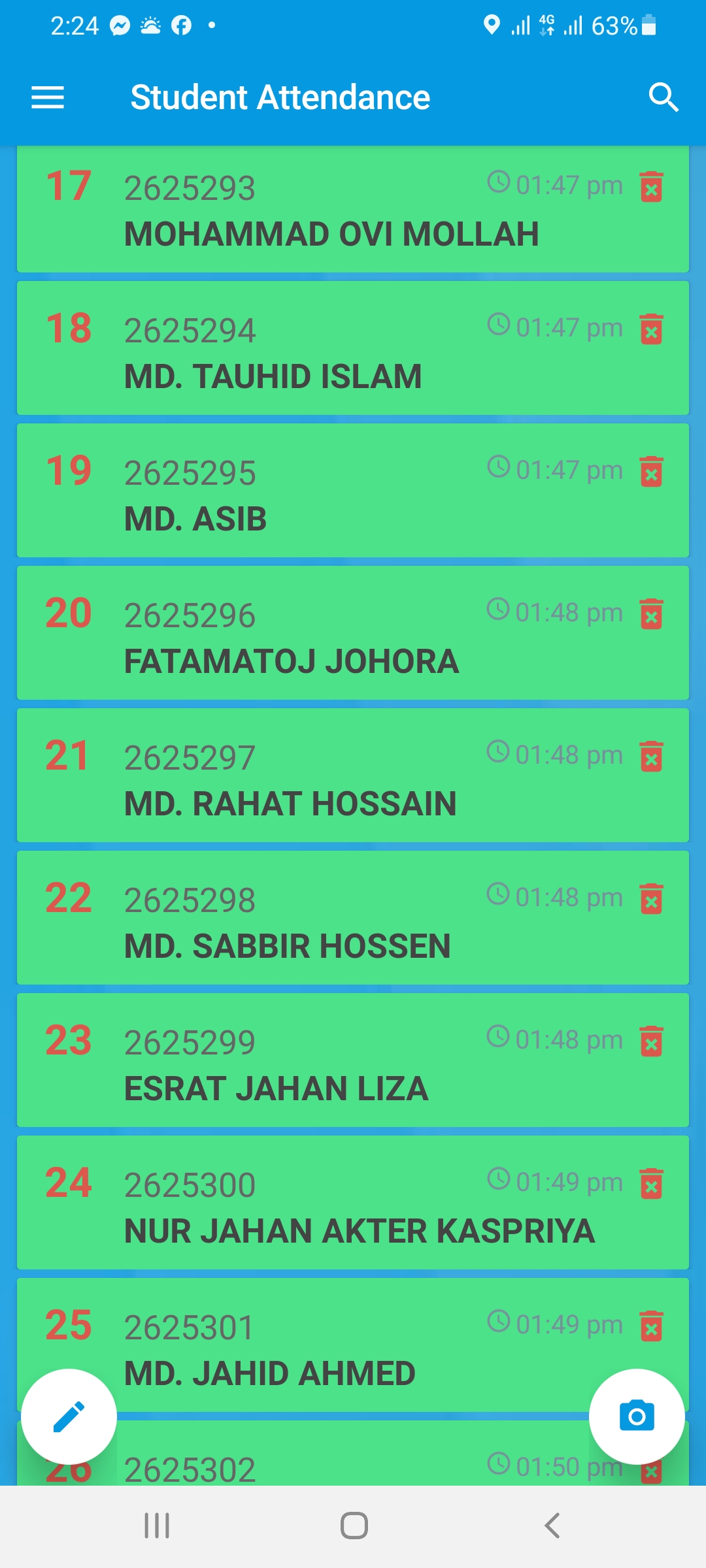
Task: Remove Esrat Jahan Liza's entry
Action: [652, 1041]
